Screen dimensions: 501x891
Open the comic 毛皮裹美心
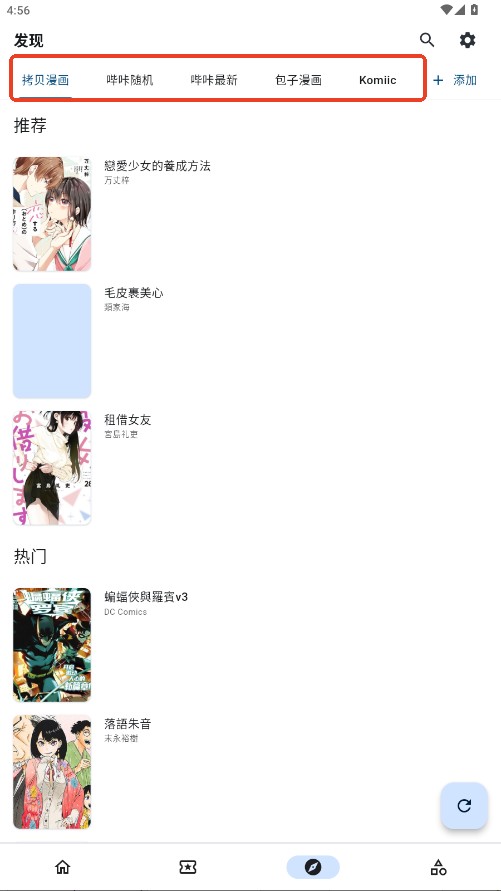click(x=250, y=341)
